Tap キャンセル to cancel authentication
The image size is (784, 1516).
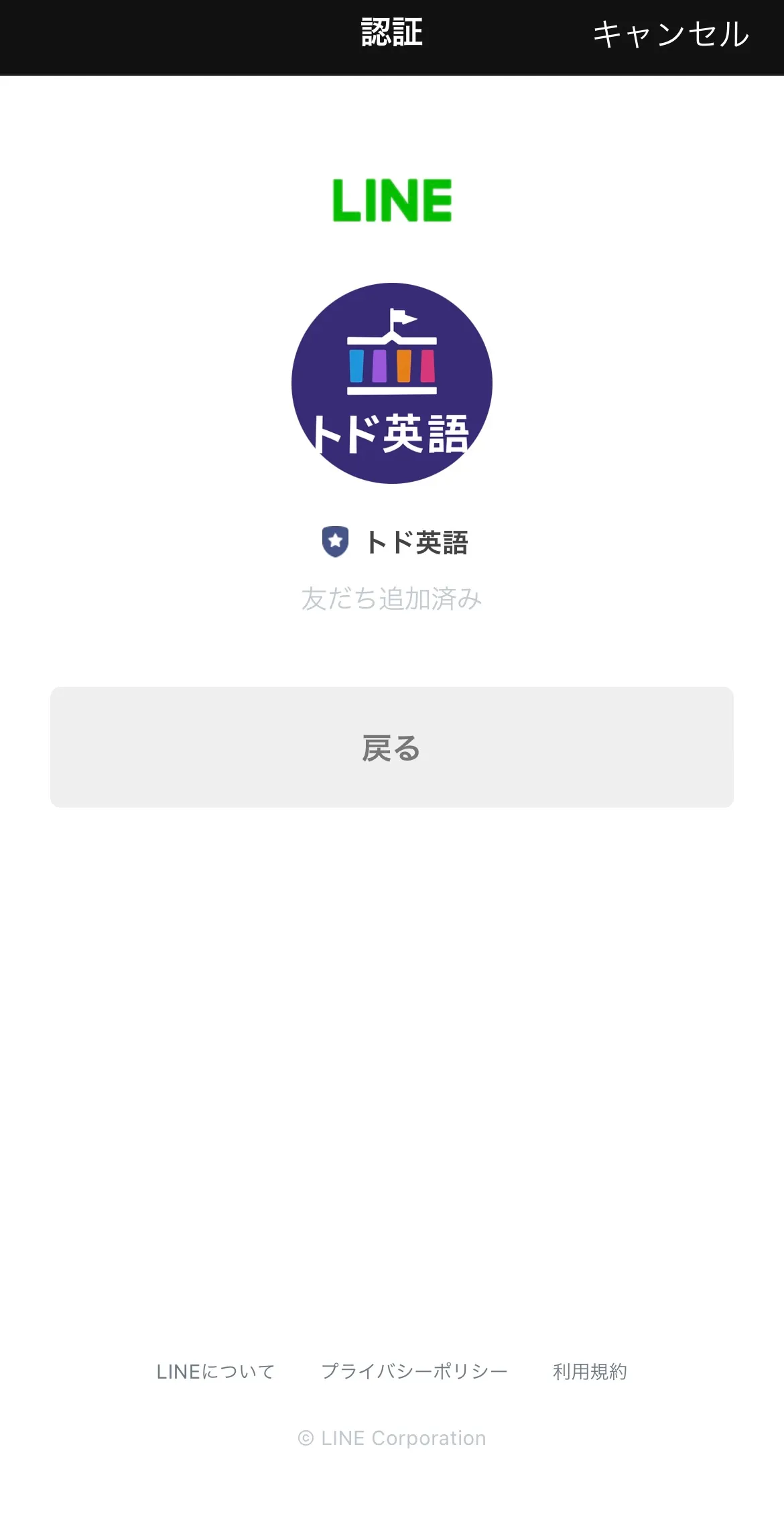(671, 34)
